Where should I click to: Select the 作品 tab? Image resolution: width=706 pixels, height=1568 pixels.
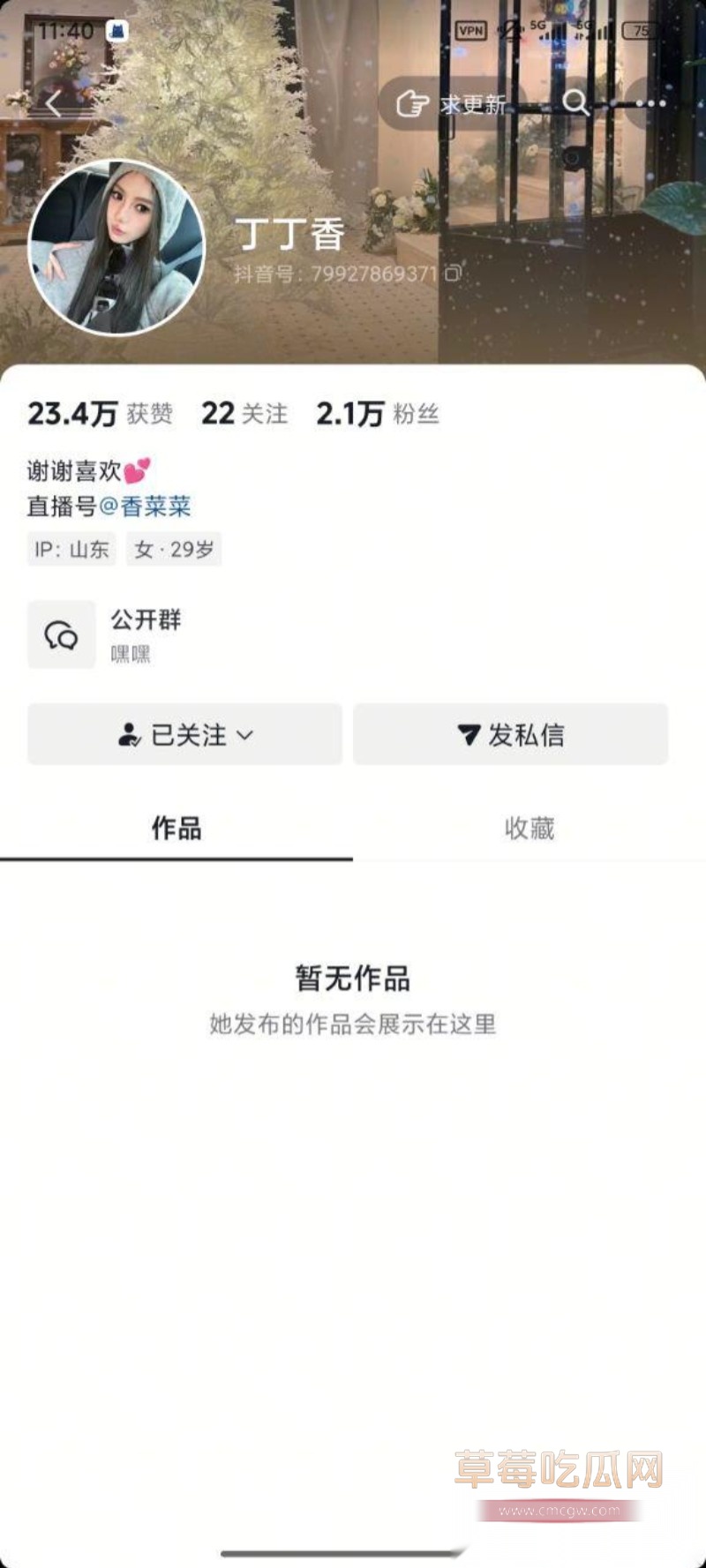175,829
